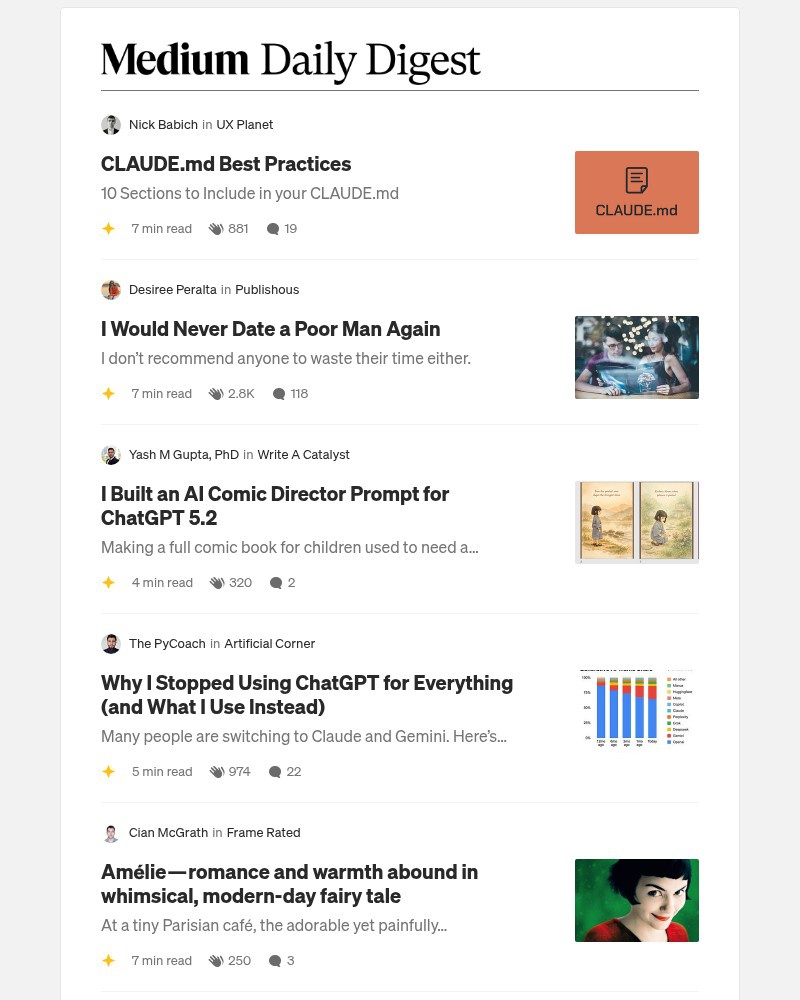The height and width of the screenshot is (1000, 800).
Task: Click the star icon beside 4 min read
Action: coord(109,582)
